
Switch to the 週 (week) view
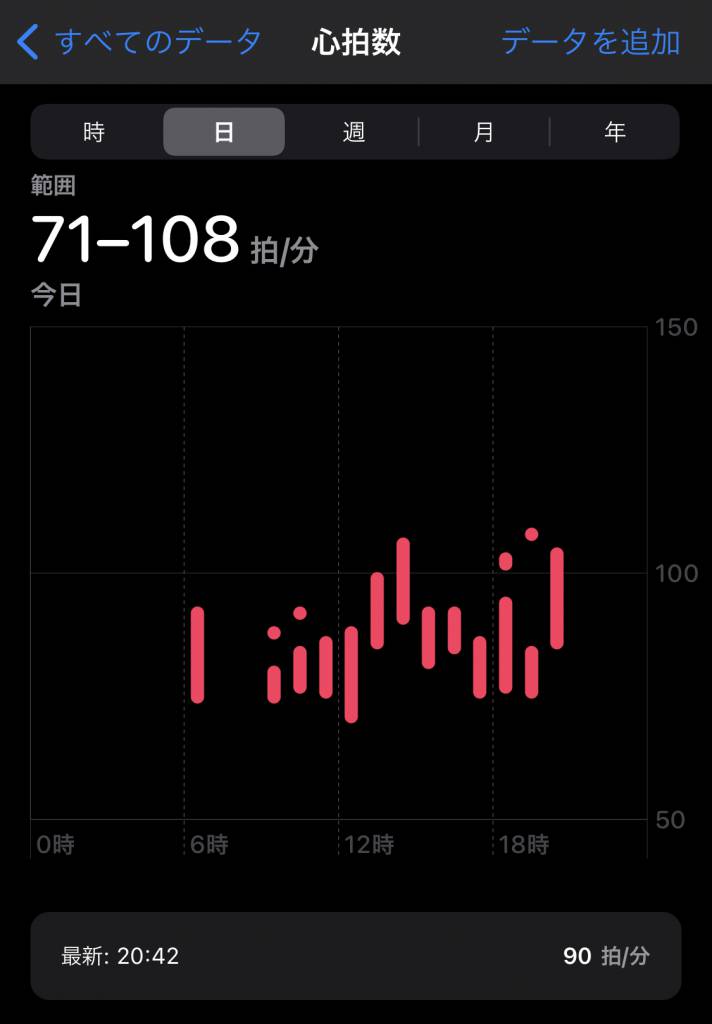pos(354,132)
